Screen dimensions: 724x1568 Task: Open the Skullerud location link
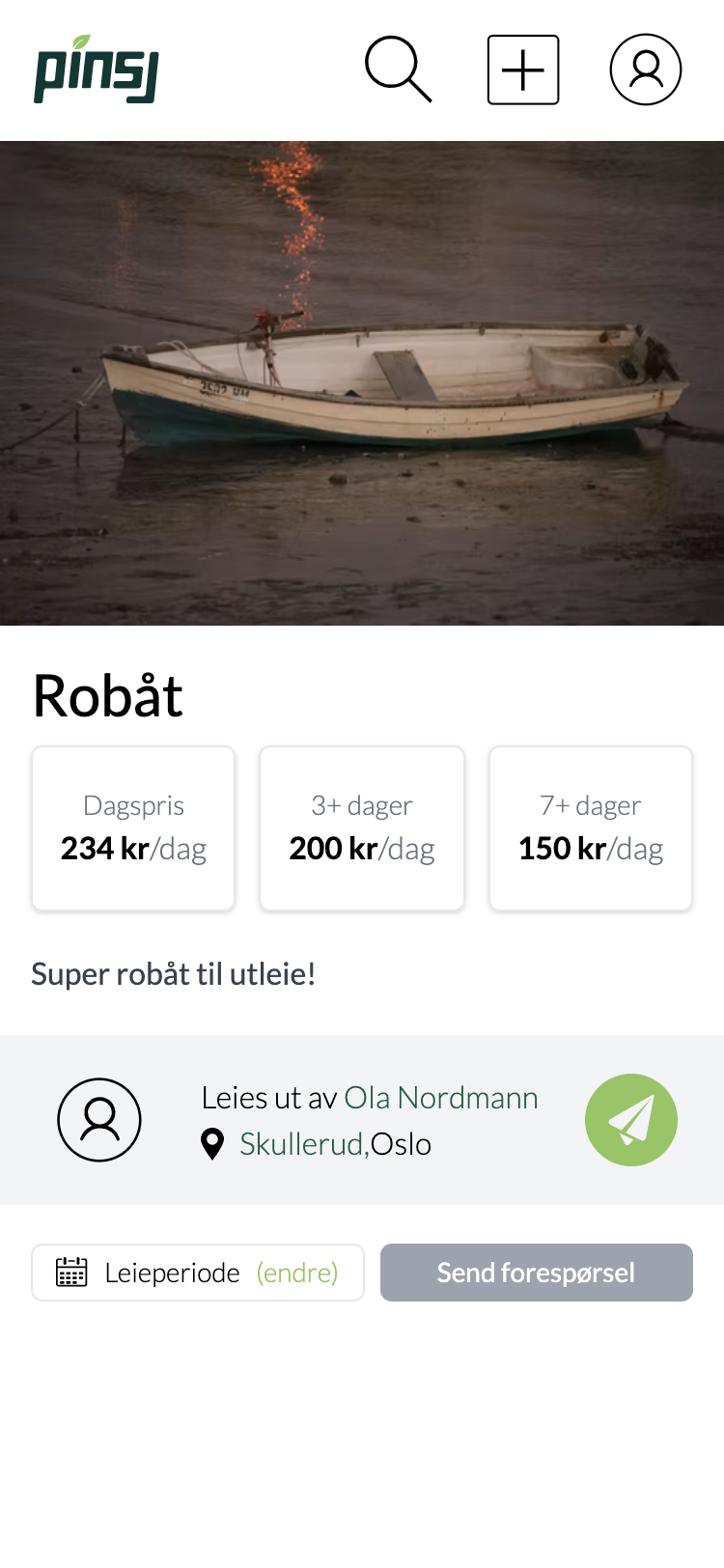tap(302, 1144)
